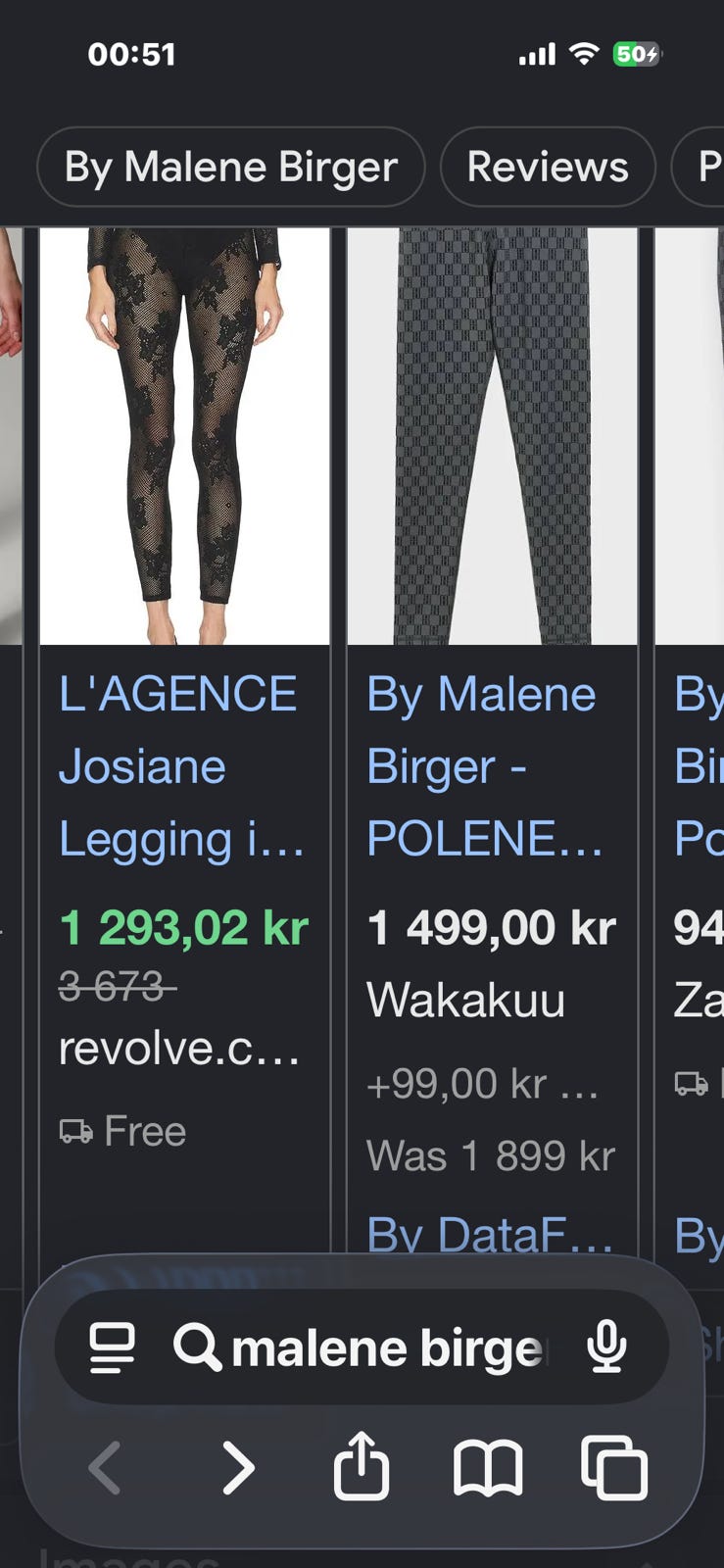Image resolution: width=724 pixels, height=1568 pixels.
Task: Open the By Malene Birger POLENE link
Action: [484, 766]
